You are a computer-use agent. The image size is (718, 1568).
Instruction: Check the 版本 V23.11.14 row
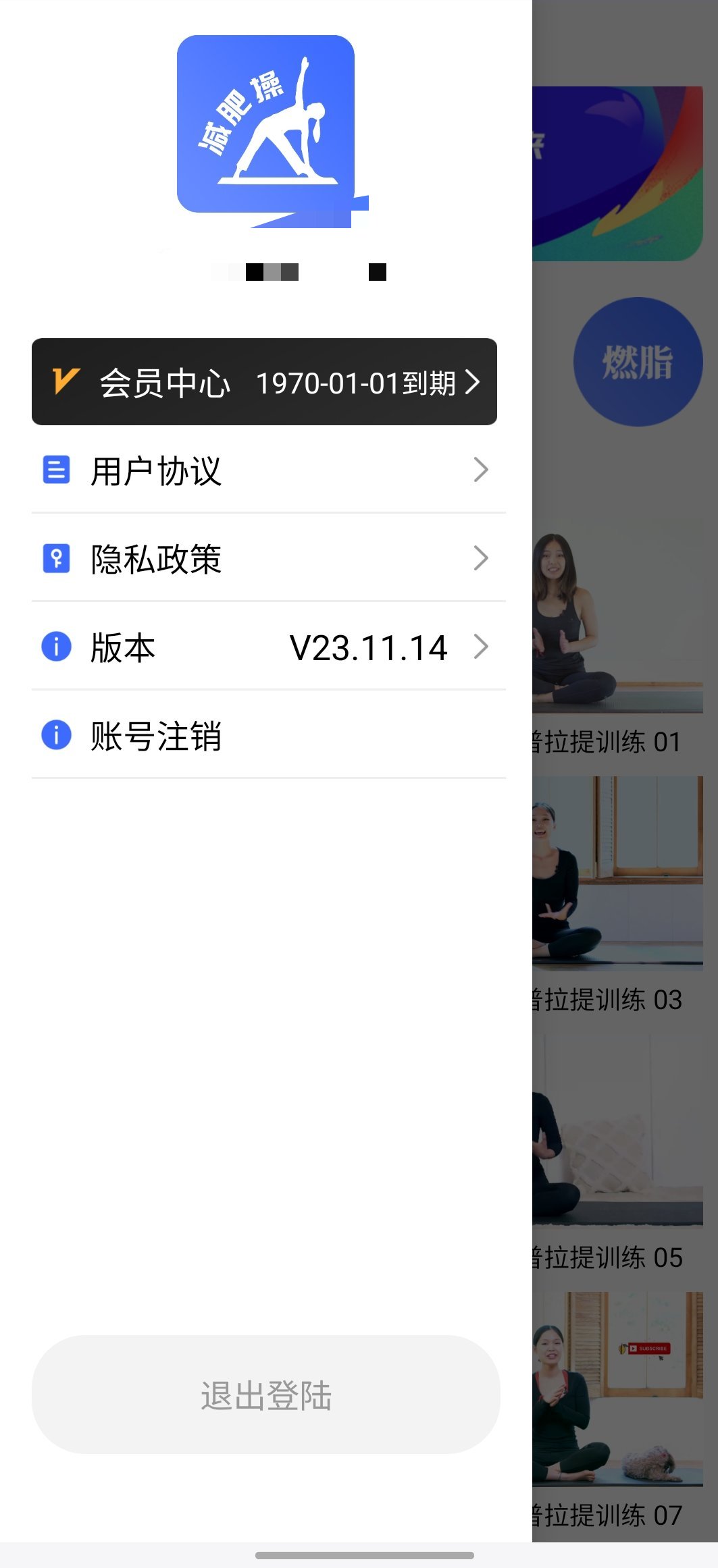coord(267,647)
